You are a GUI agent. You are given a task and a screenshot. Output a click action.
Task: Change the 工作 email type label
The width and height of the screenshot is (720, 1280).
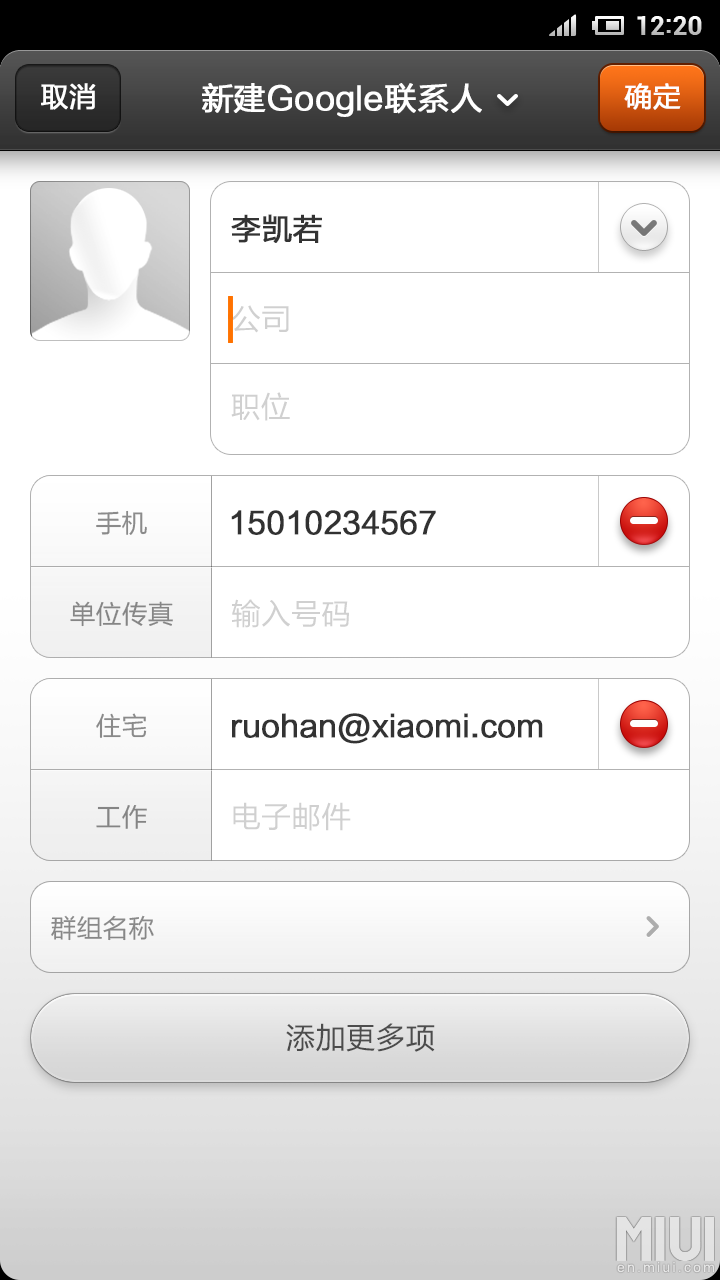(121, 816)
